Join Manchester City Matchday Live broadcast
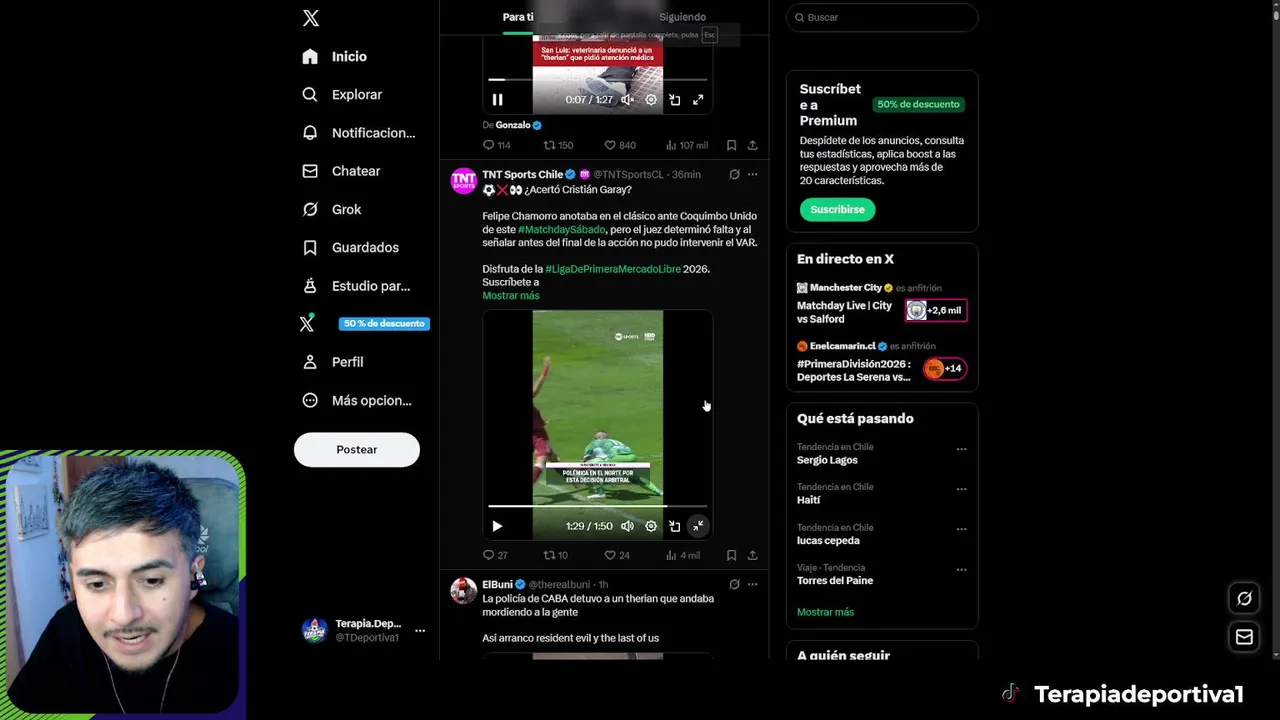Screen dimensions: 1280x720 click(x=844, y=312)
